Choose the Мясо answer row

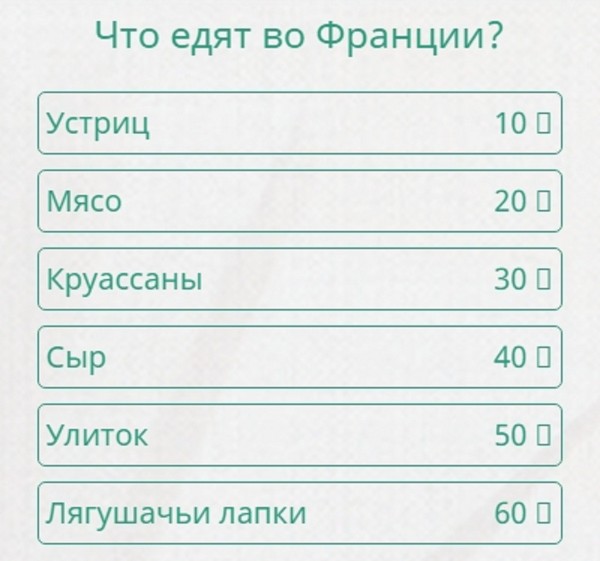pyautogui.click(x=299, y=201)
